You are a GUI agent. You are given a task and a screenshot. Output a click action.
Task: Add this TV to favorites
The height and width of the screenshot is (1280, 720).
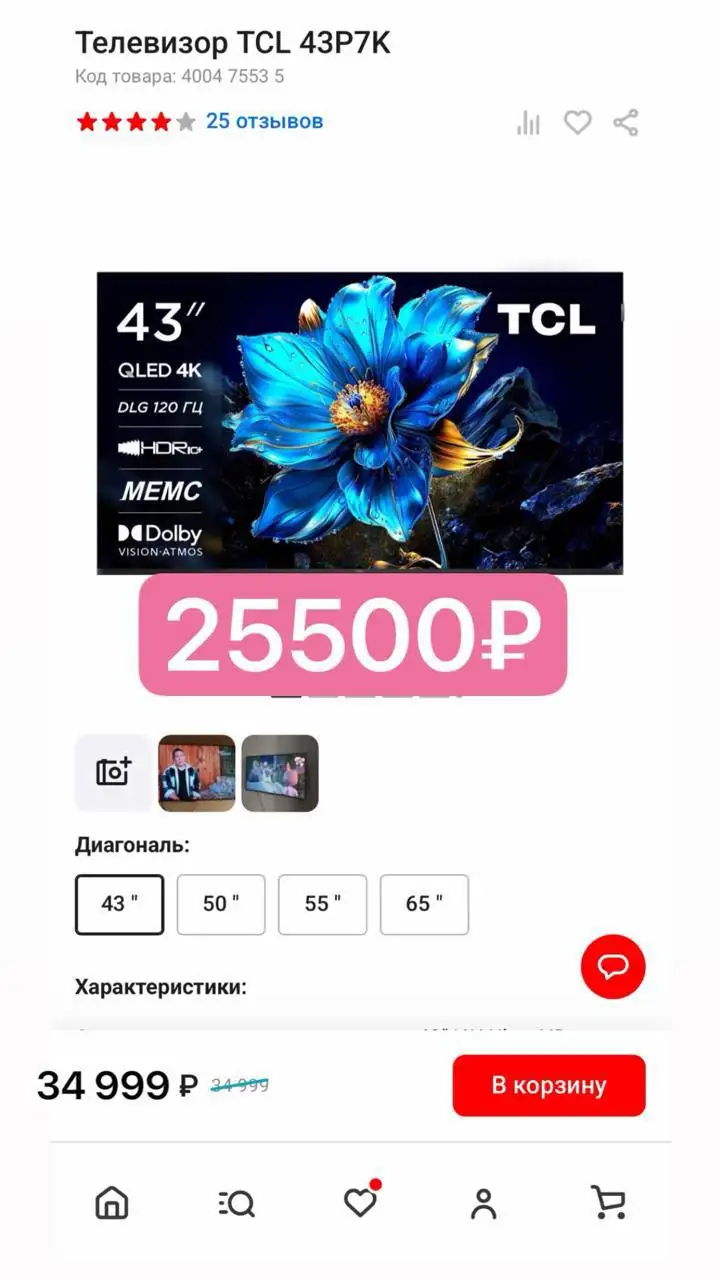(578, 122)
